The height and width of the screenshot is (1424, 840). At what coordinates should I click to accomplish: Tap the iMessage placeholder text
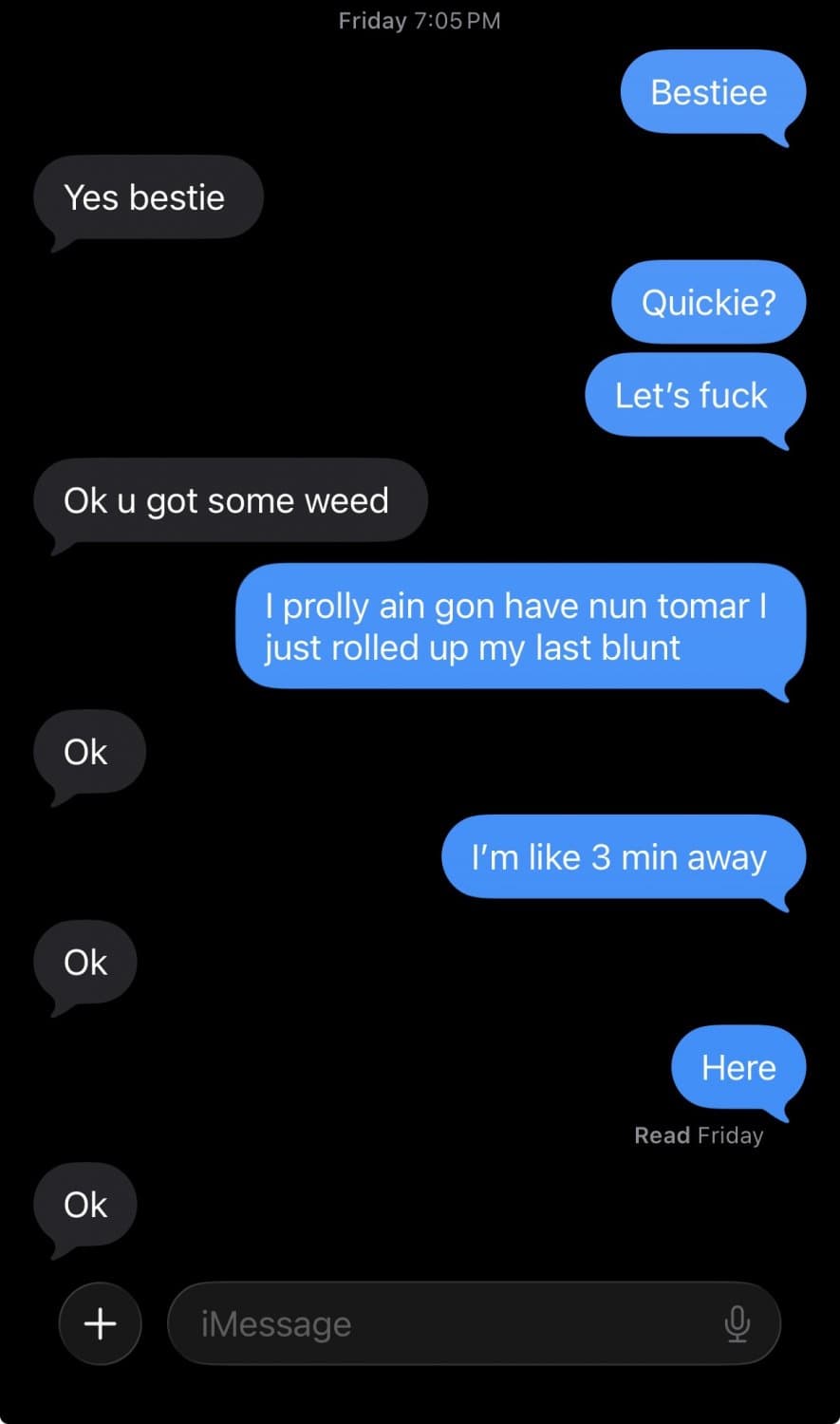275,1323
